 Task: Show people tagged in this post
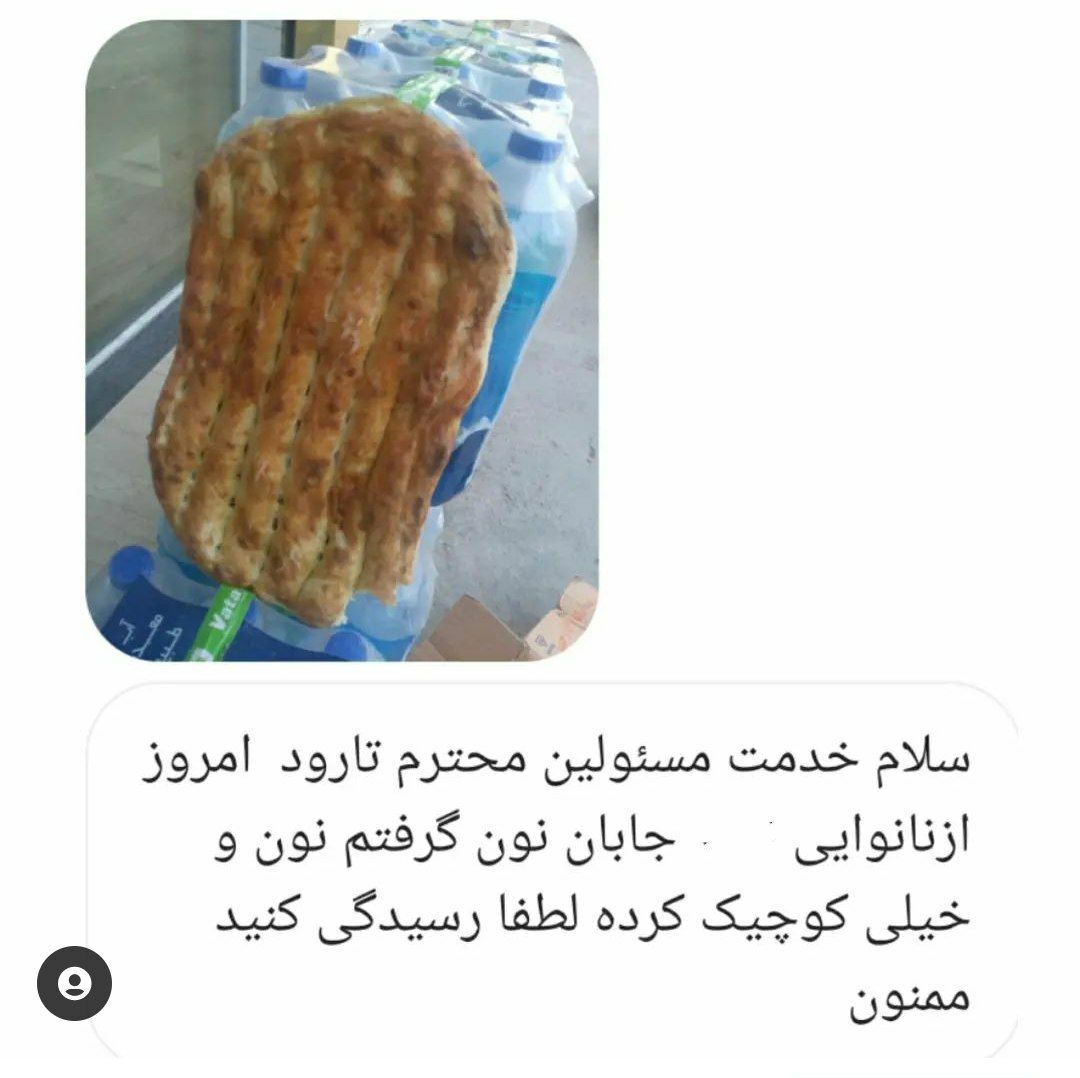coord(74,983)
